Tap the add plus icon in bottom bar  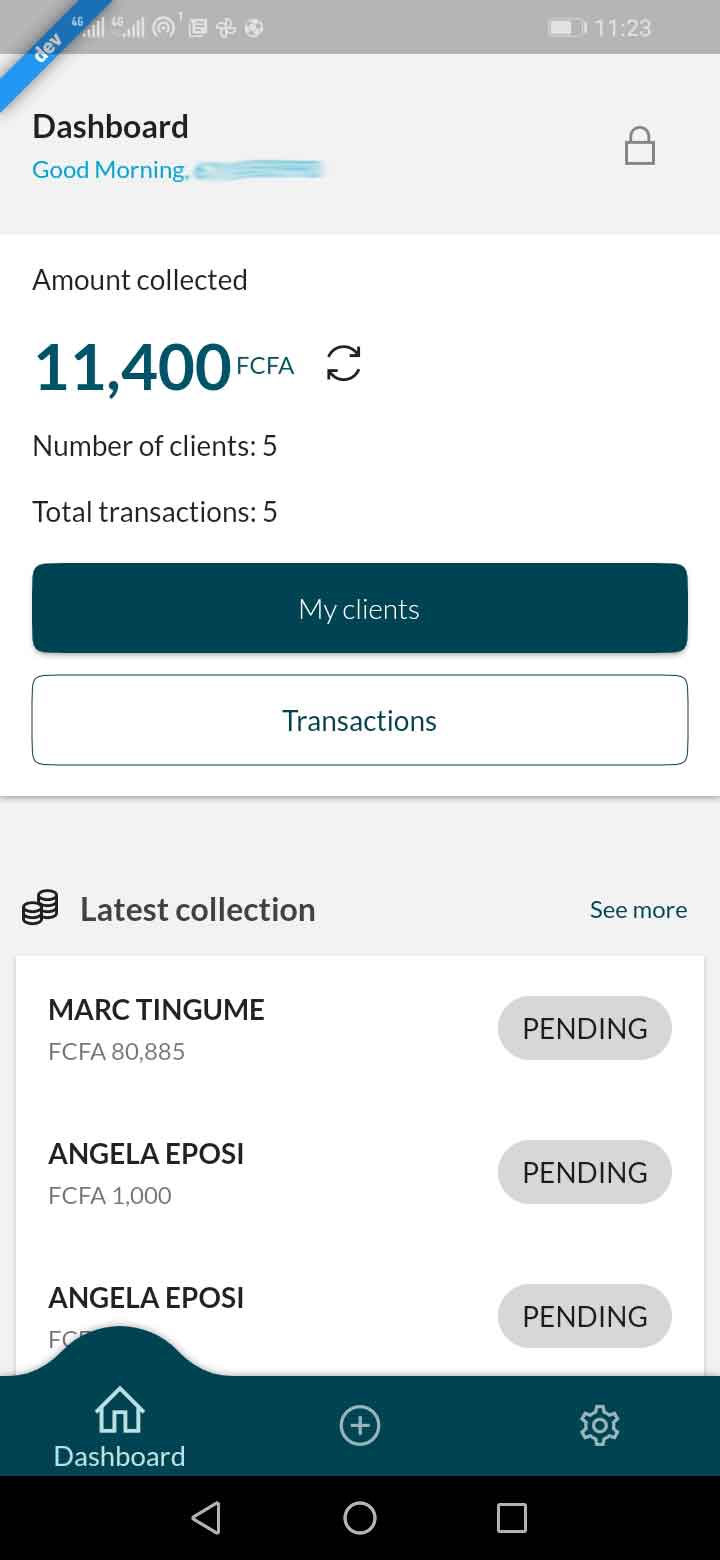(x=360, y=1425)
